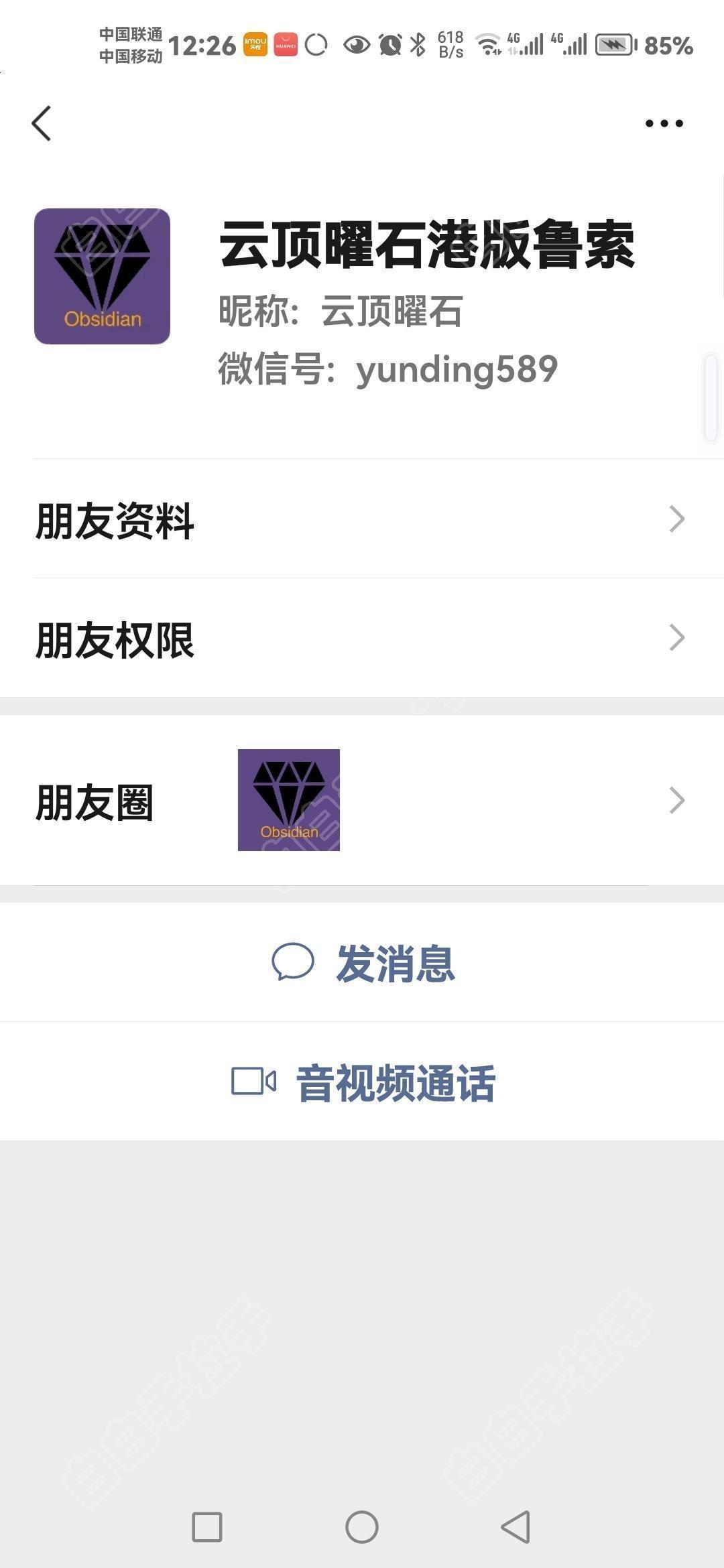Open the 朋友圈 moments row

[x=362, y=800]
